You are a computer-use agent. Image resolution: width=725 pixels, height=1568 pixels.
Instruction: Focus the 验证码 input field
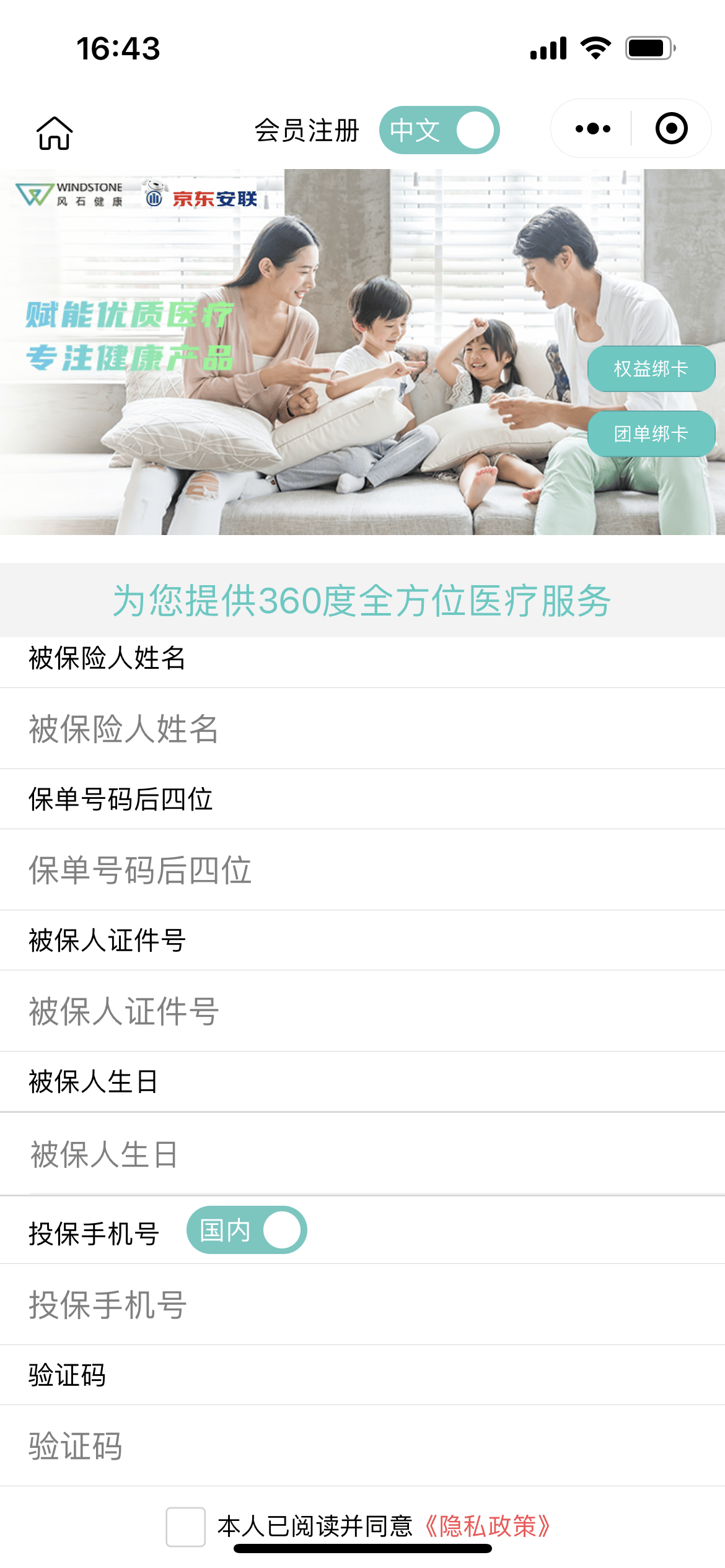click(362, 1446)
